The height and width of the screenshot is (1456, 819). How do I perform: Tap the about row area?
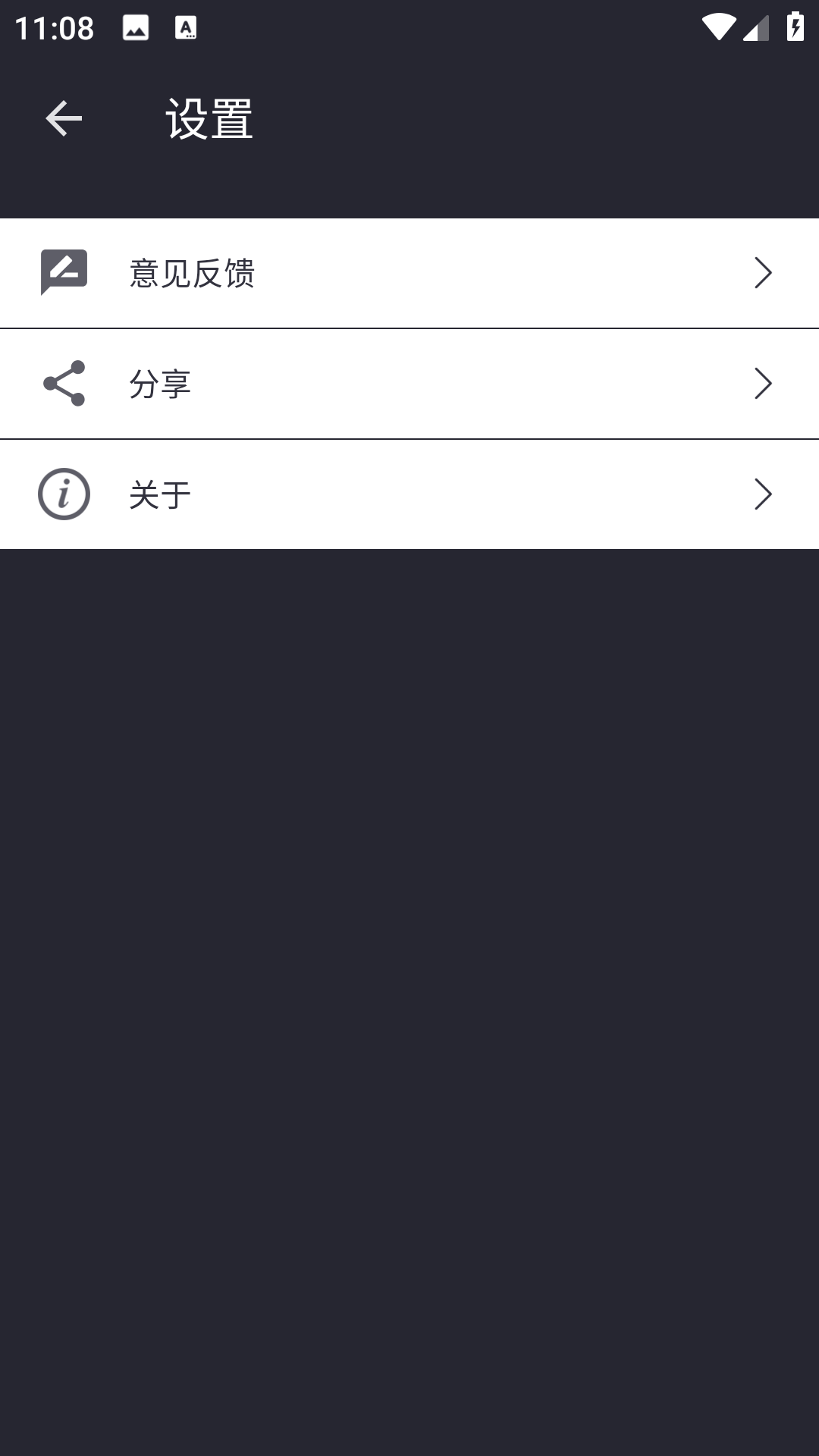tap(409, 494)
